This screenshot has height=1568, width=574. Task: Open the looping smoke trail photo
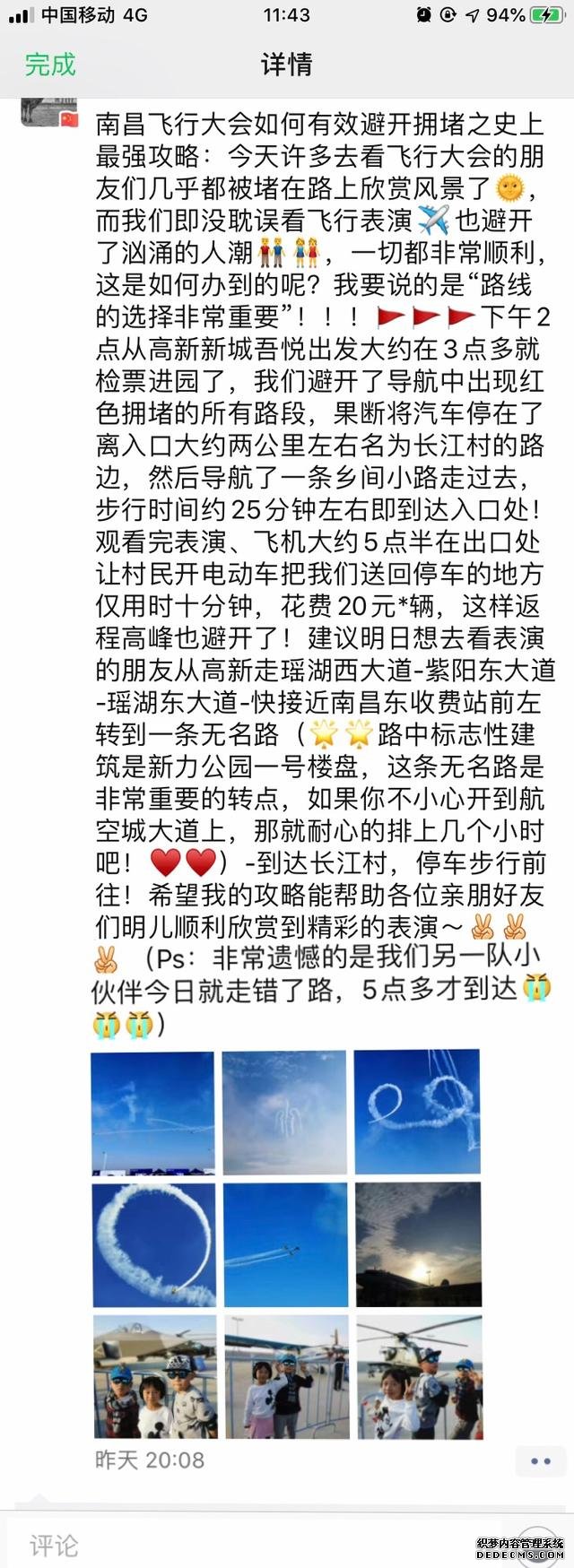(x=417, y=1112)
